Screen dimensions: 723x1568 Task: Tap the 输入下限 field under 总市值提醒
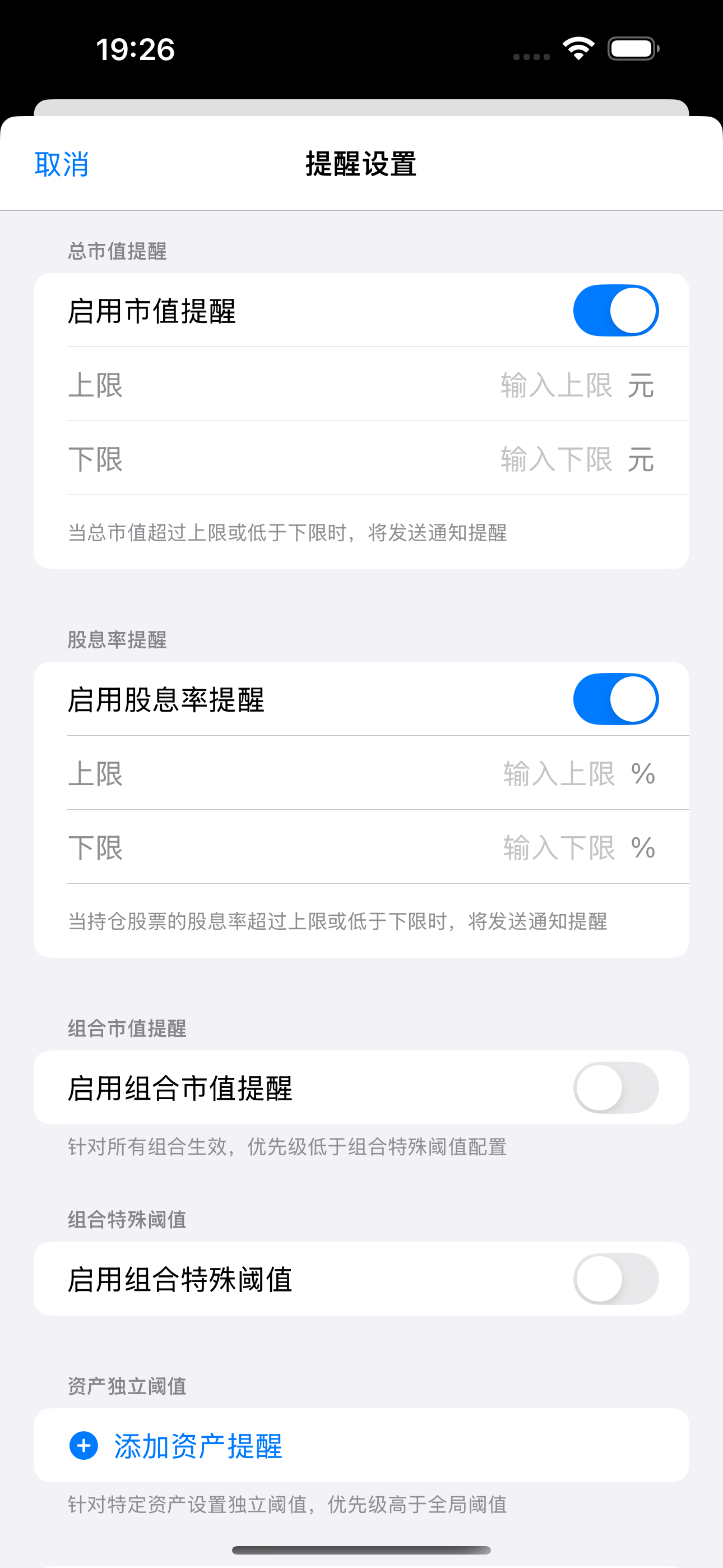tap(557, 458)
